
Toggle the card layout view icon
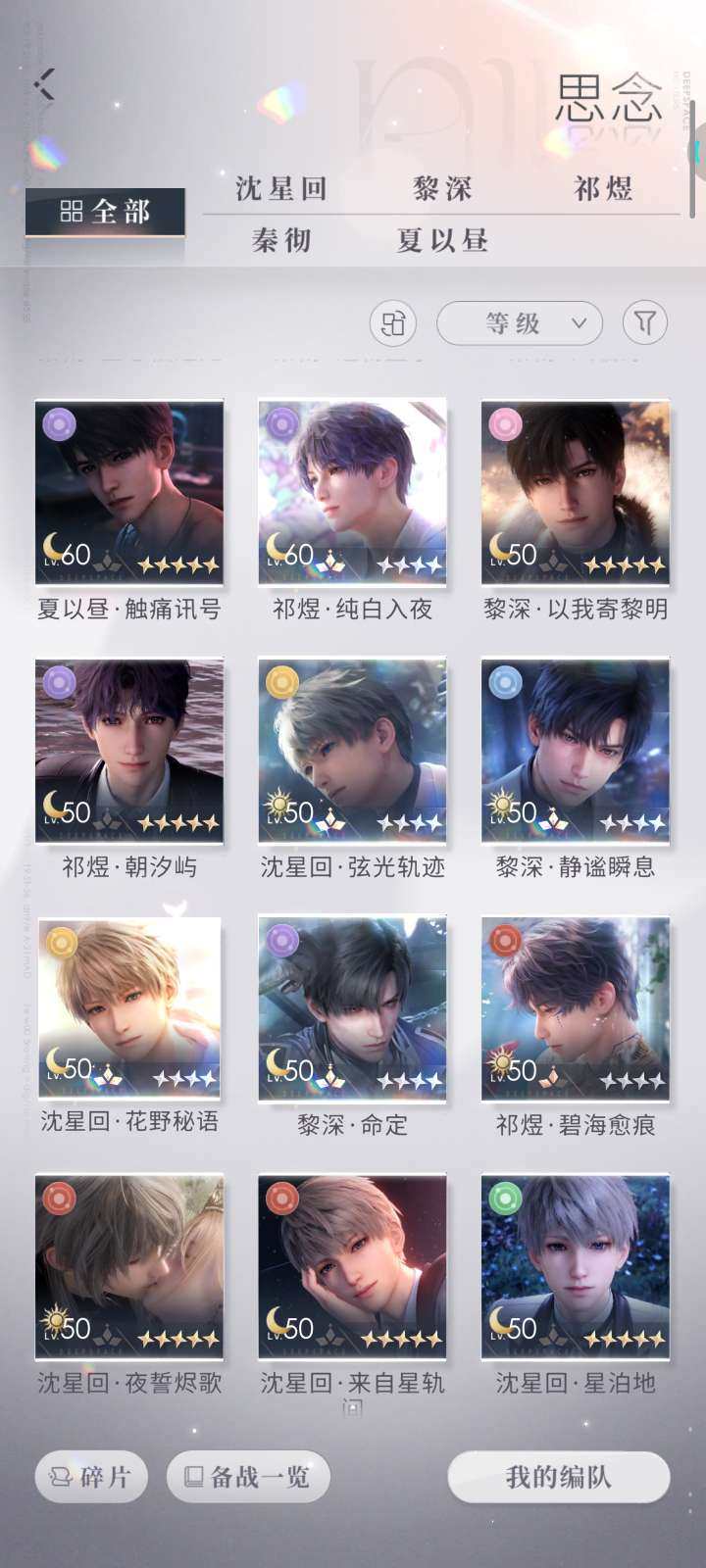tap(392, 322)
